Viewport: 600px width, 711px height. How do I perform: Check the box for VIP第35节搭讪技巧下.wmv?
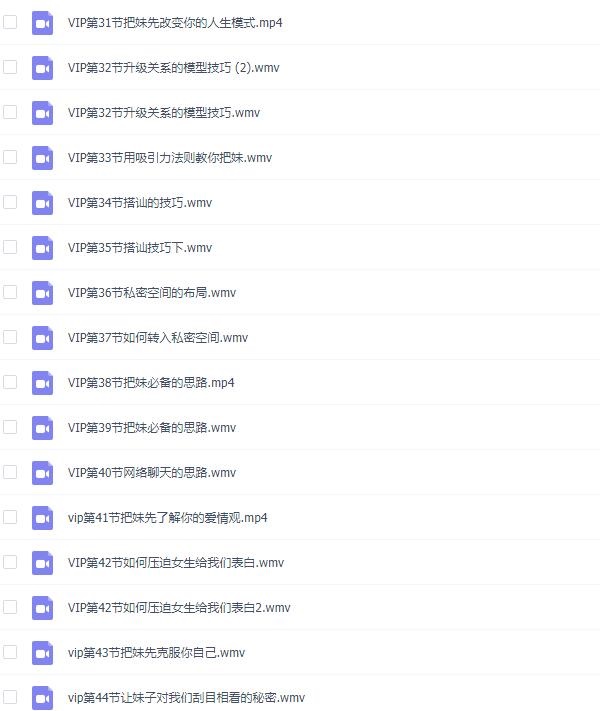(10, 247)
